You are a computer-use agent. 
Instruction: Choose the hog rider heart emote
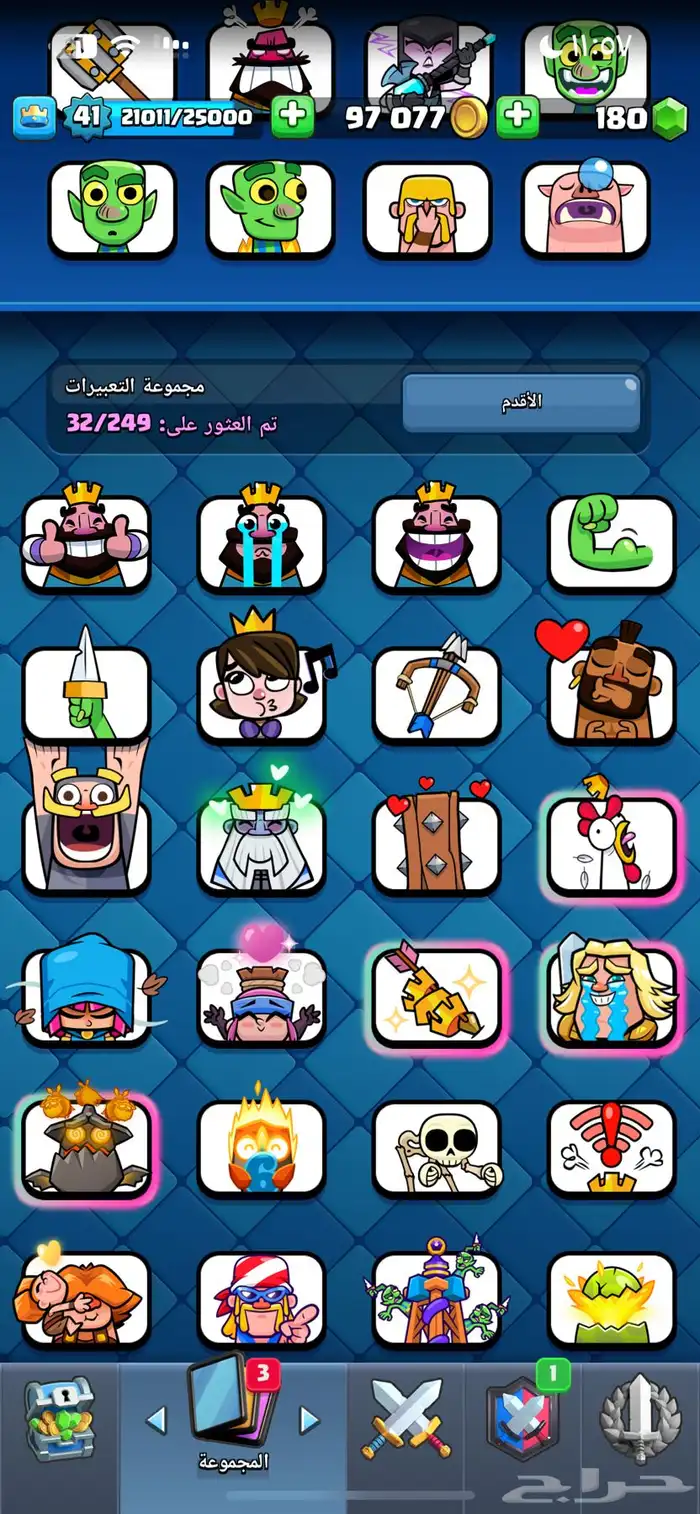pyautogui.click(x=611, y=690)
